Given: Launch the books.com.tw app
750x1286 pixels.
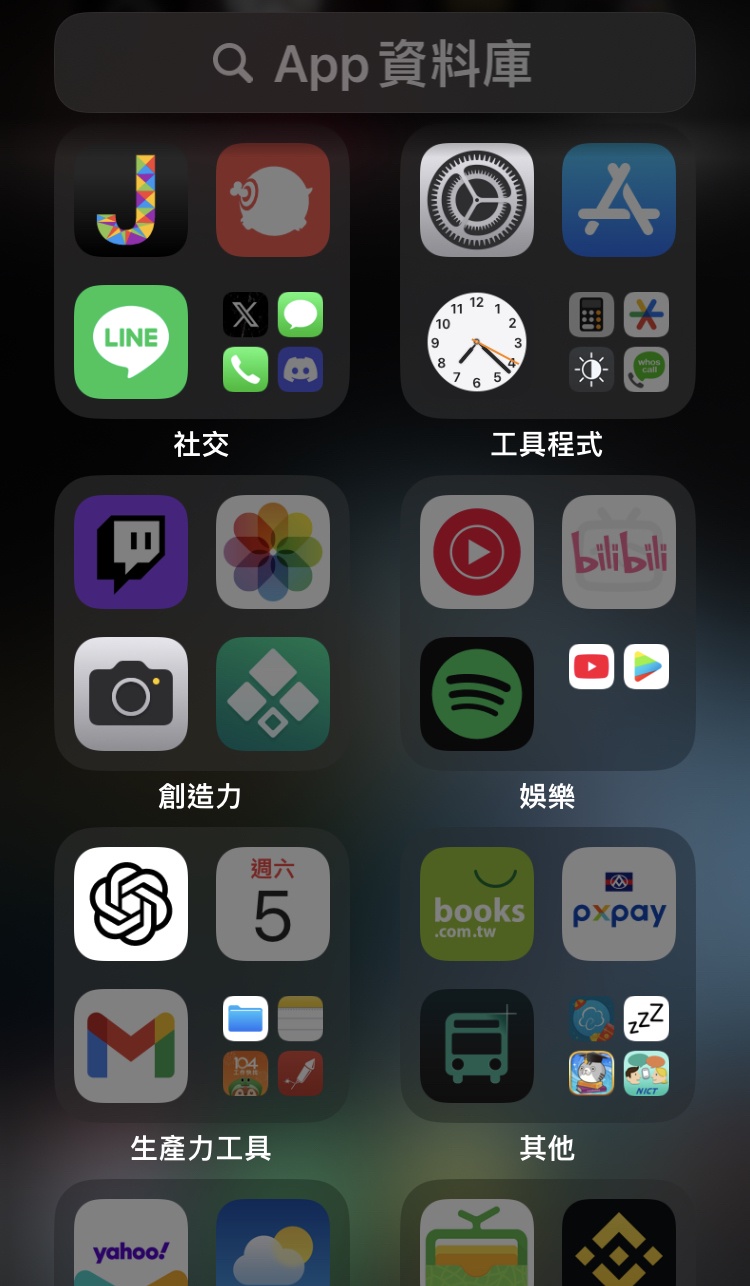Looking at the screenshot, I should [477, 904].
